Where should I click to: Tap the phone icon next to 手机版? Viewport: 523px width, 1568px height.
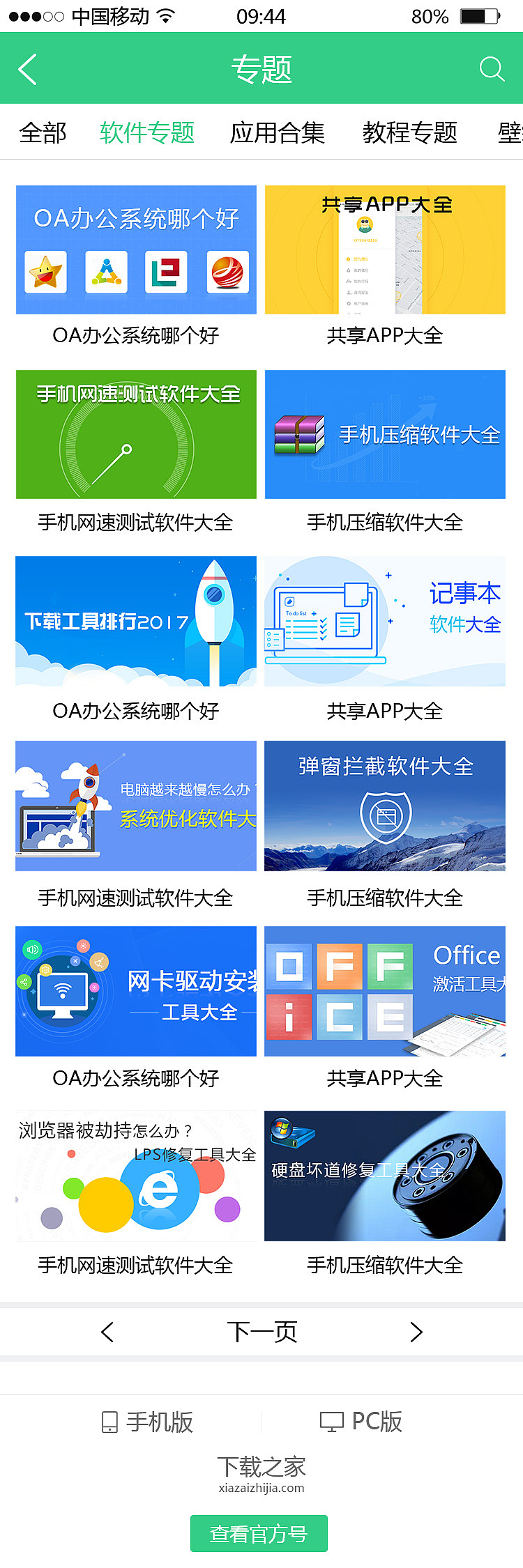108,1422
